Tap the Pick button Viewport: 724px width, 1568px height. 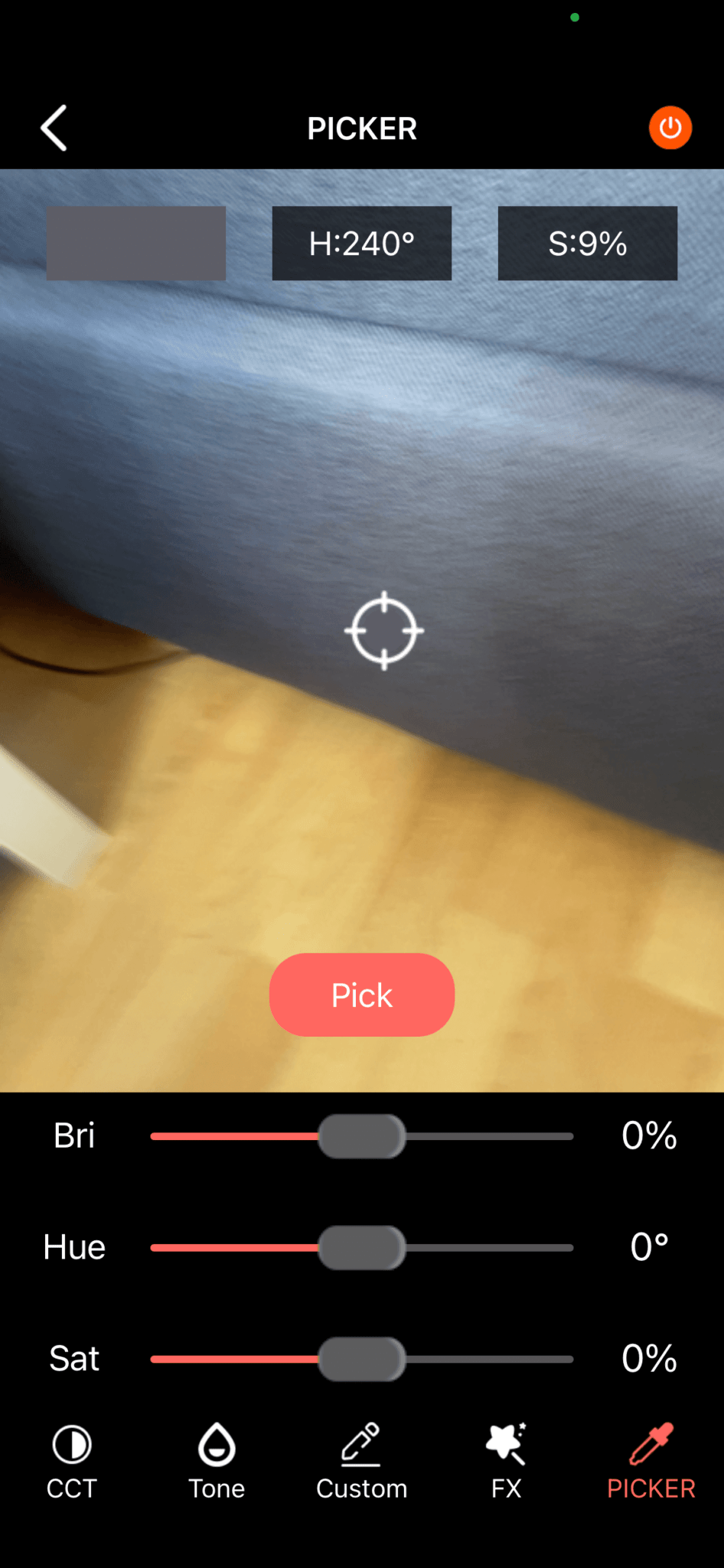[362, 995]
